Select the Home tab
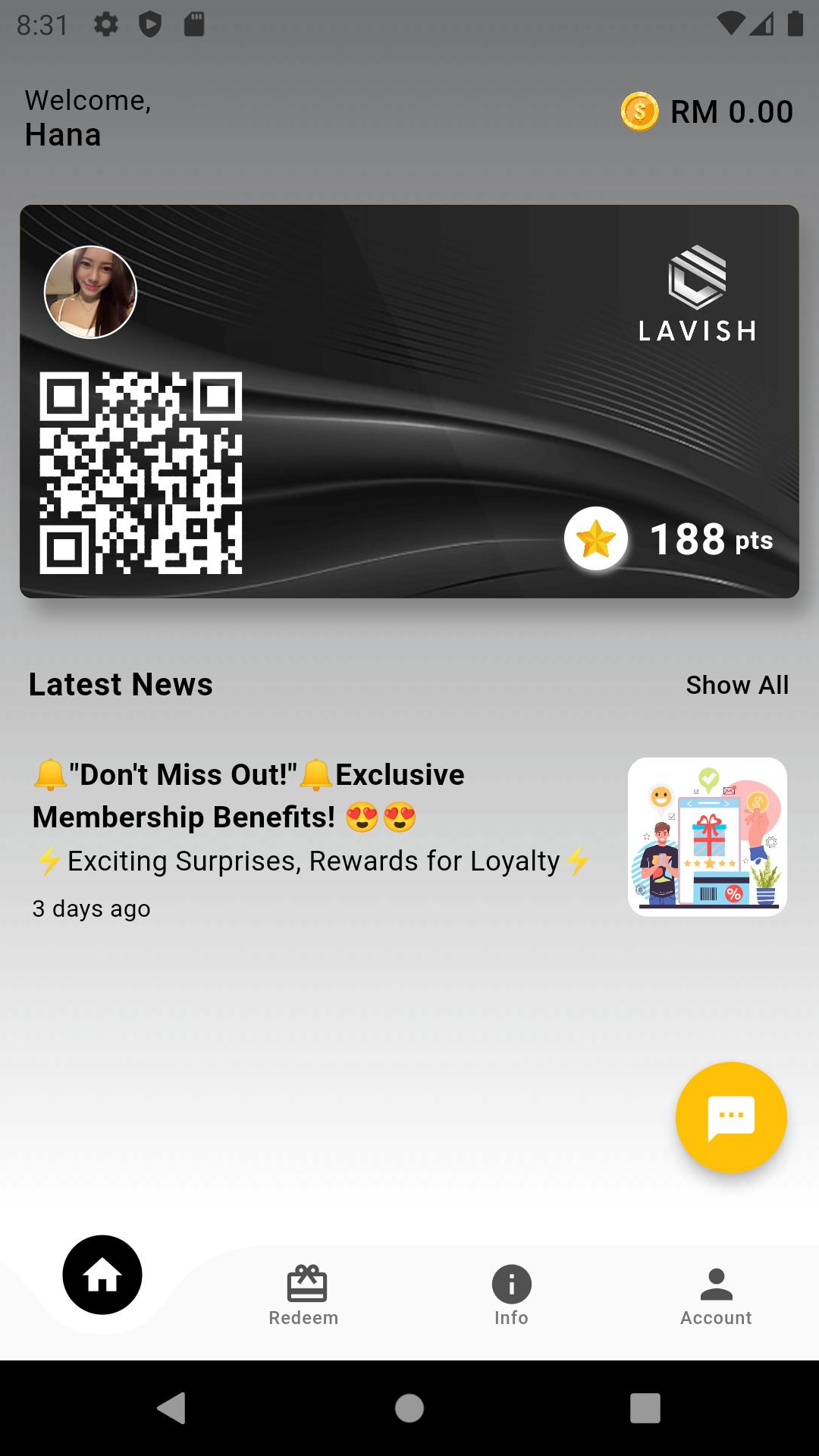Screen dimensions: 819x1456 102,1275
